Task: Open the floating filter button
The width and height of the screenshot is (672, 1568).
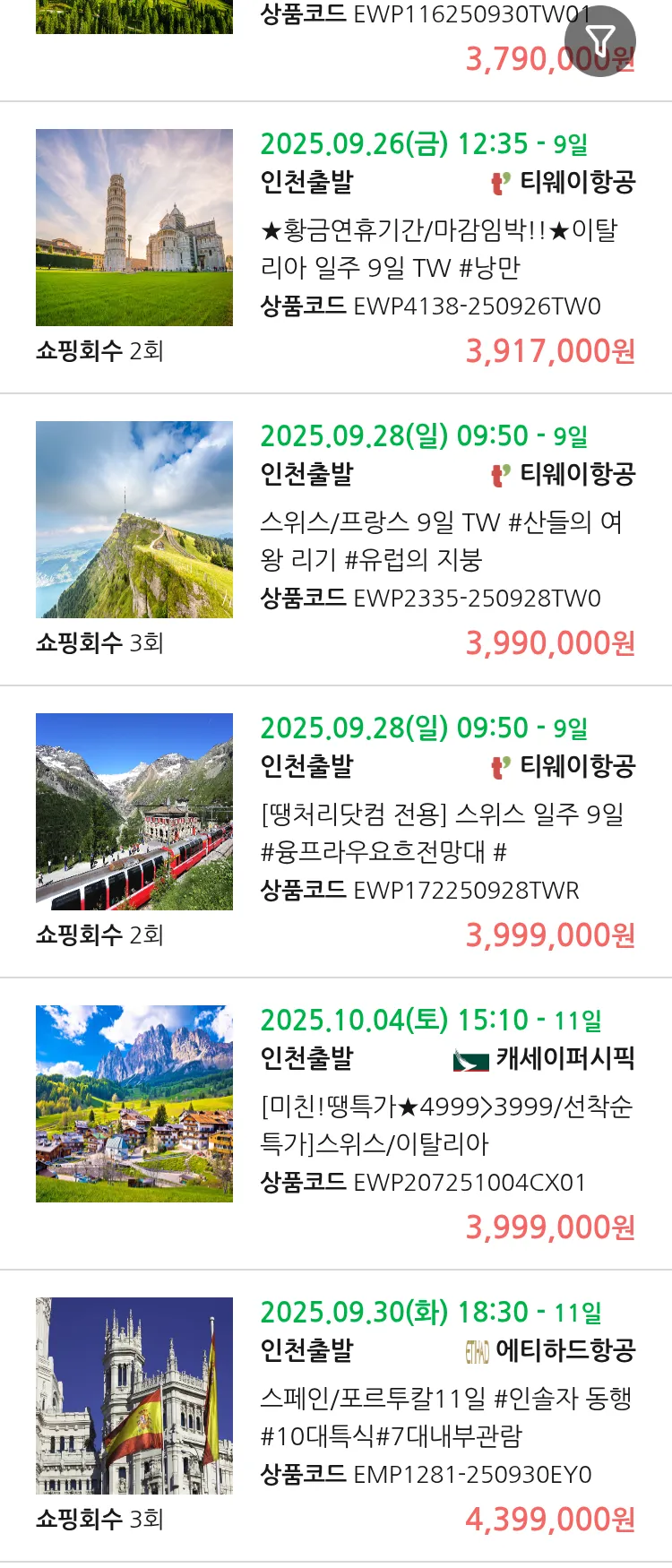Action: [599, 41]
